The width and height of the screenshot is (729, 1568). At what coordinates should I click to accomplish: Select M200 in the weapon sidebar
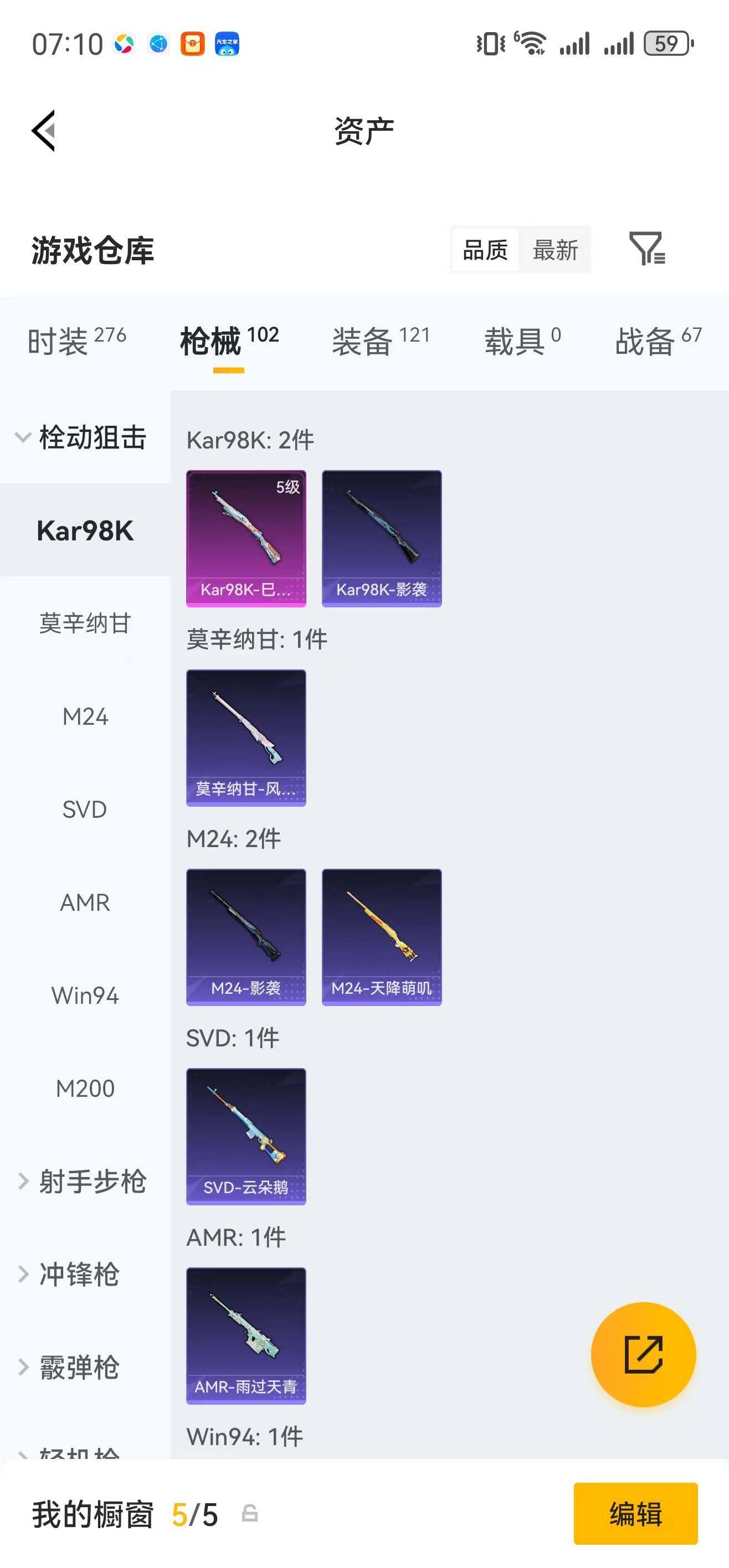click(85, 1089)
